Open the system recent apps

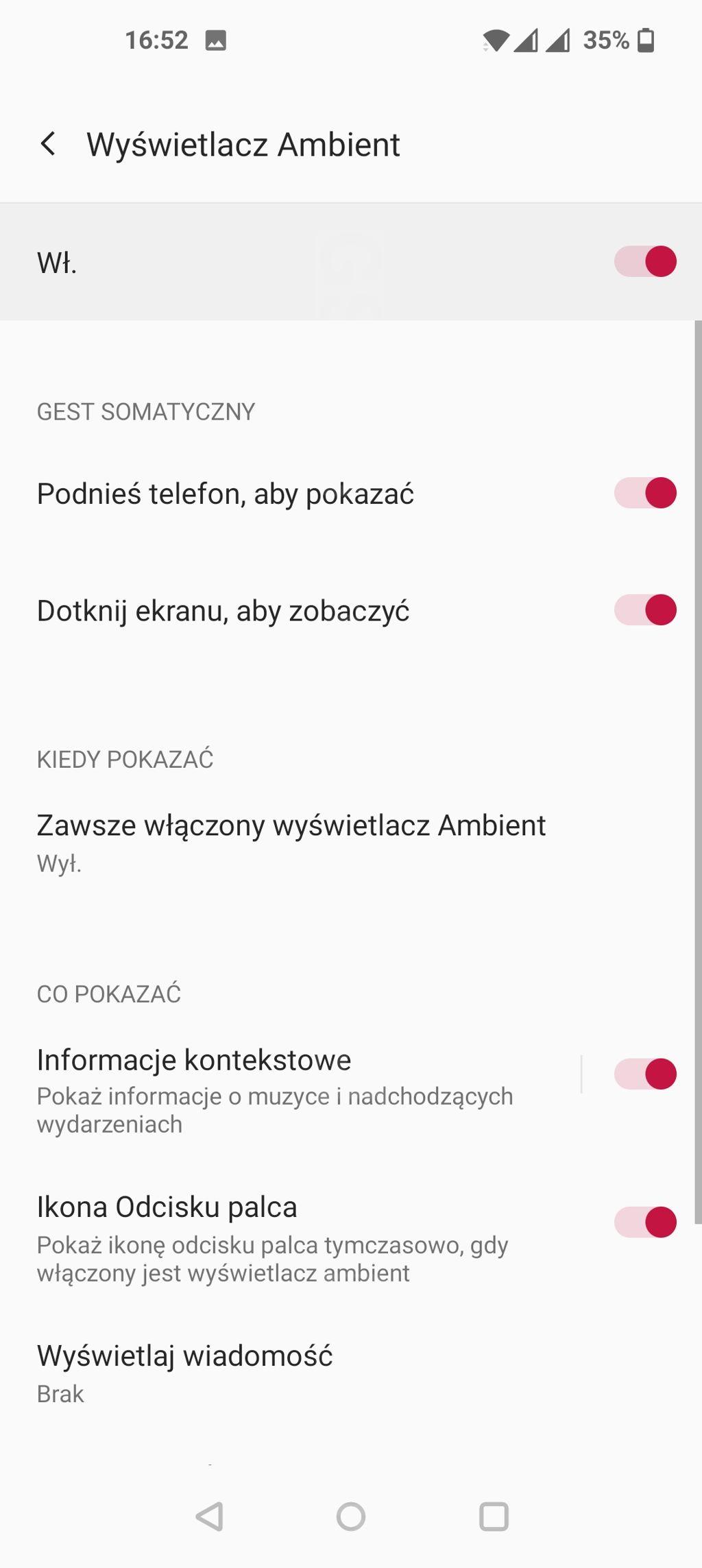click(x=494, y=1517)
